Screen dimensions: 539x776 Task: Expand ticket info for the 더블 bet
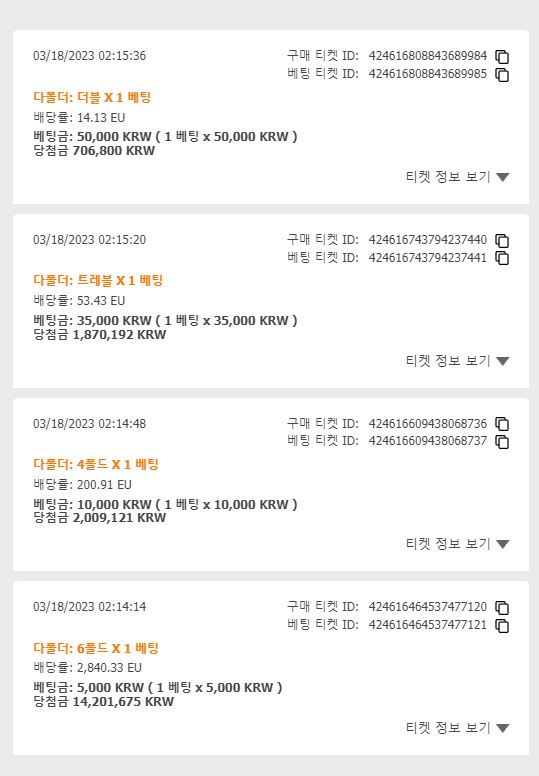(457, 177)
